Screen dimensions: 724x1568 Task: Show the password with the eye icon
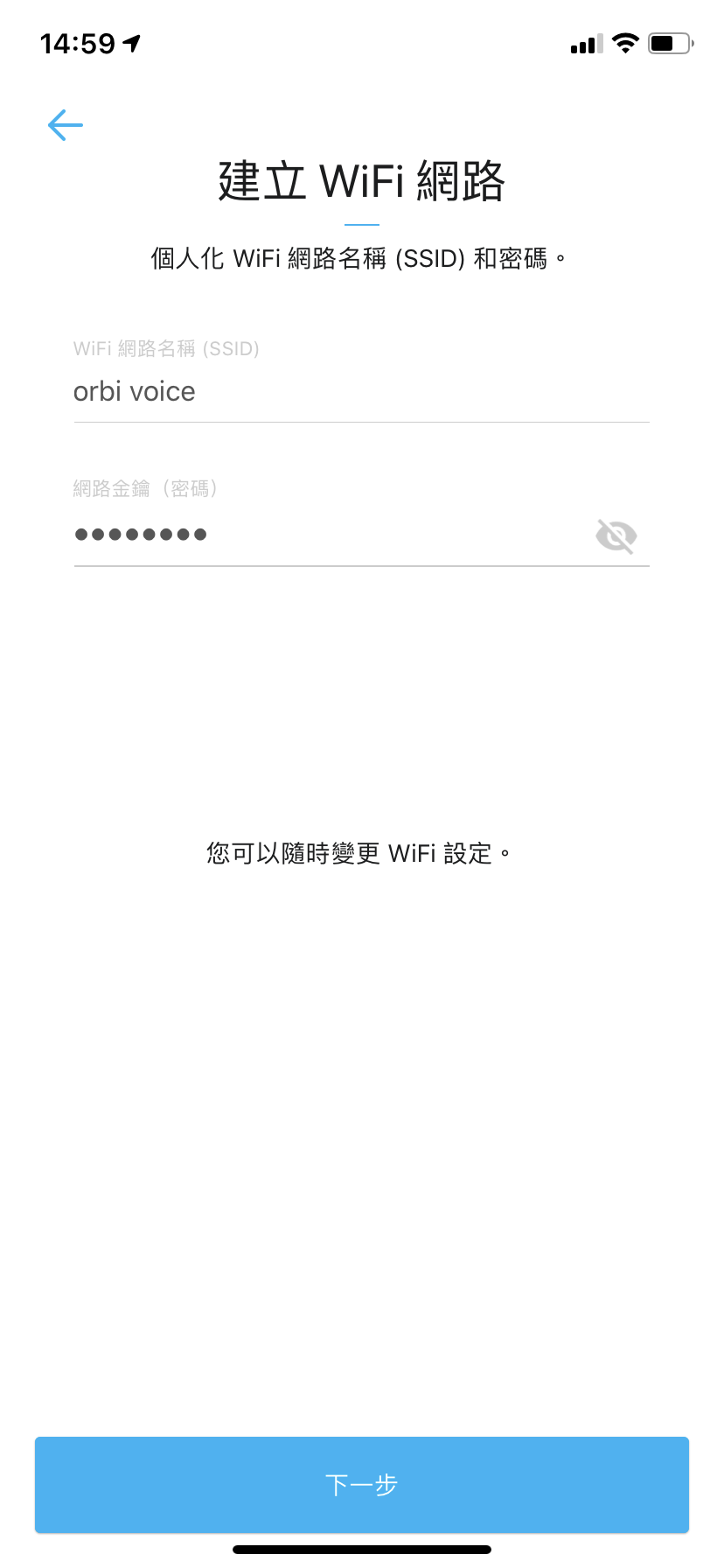click(x=616, y=535)
